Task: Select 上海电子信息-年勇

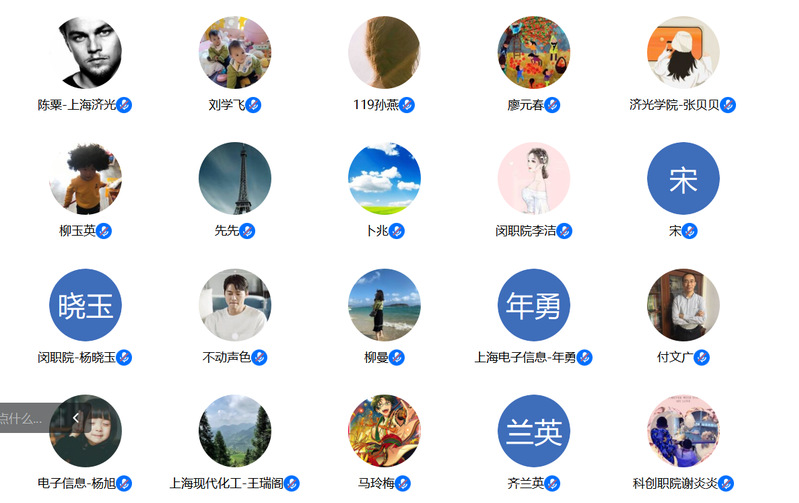Action: click(534, 305)
